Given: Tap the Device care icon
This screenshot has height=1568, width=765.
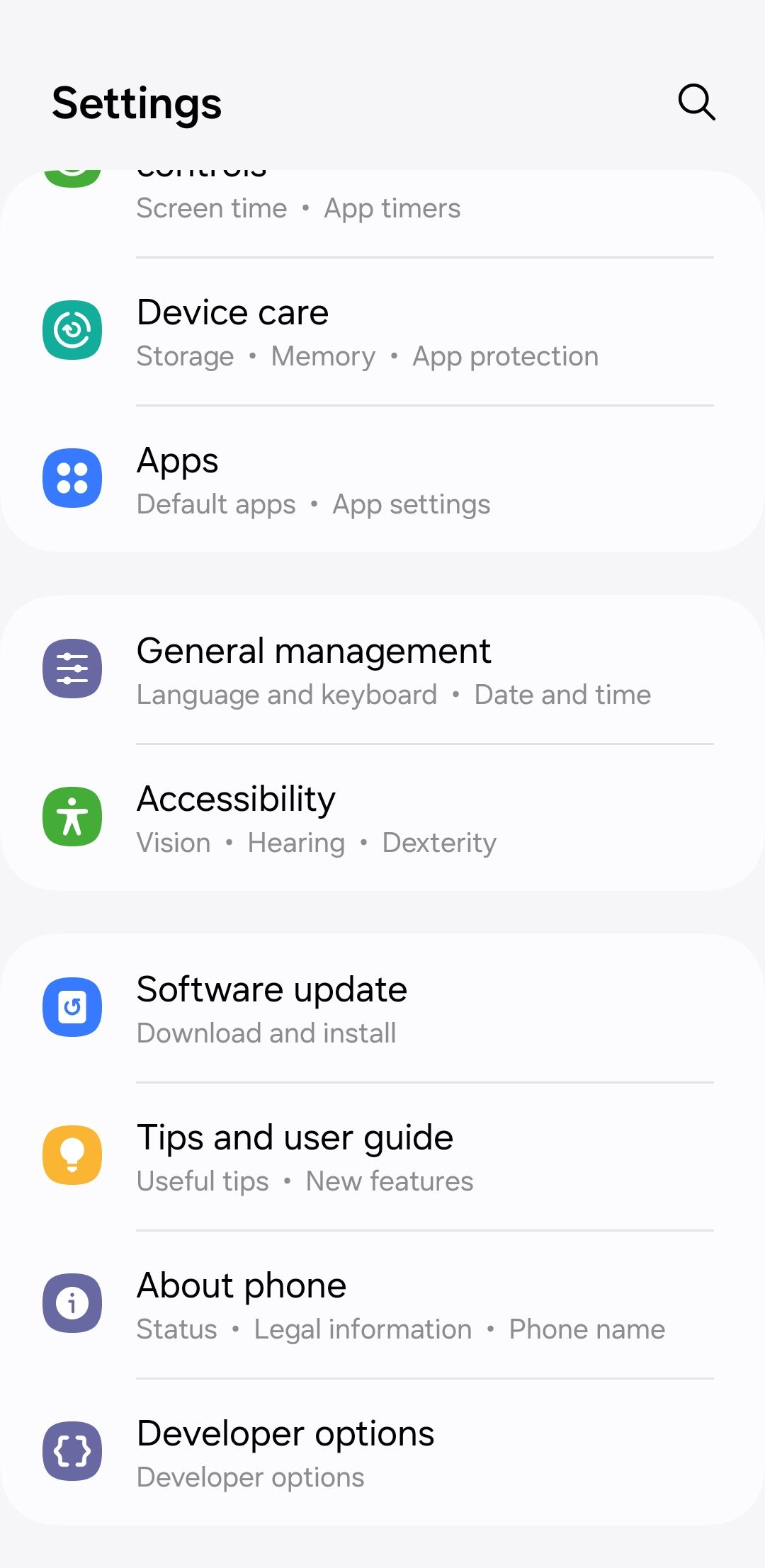Looking at the screenshot, I should pos(72,330).
